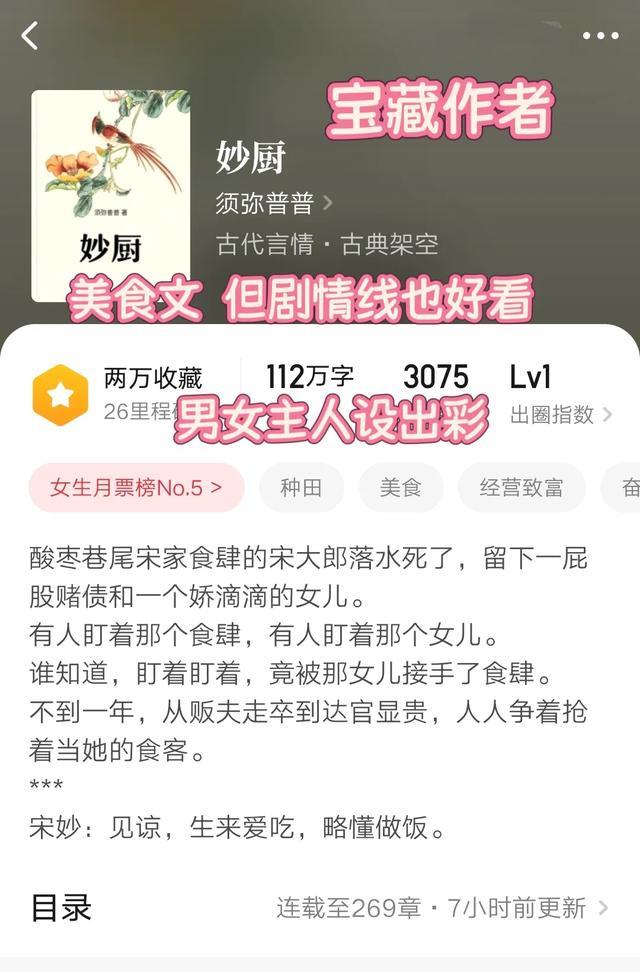Open author 须弥普普's page

coord(273,203)
